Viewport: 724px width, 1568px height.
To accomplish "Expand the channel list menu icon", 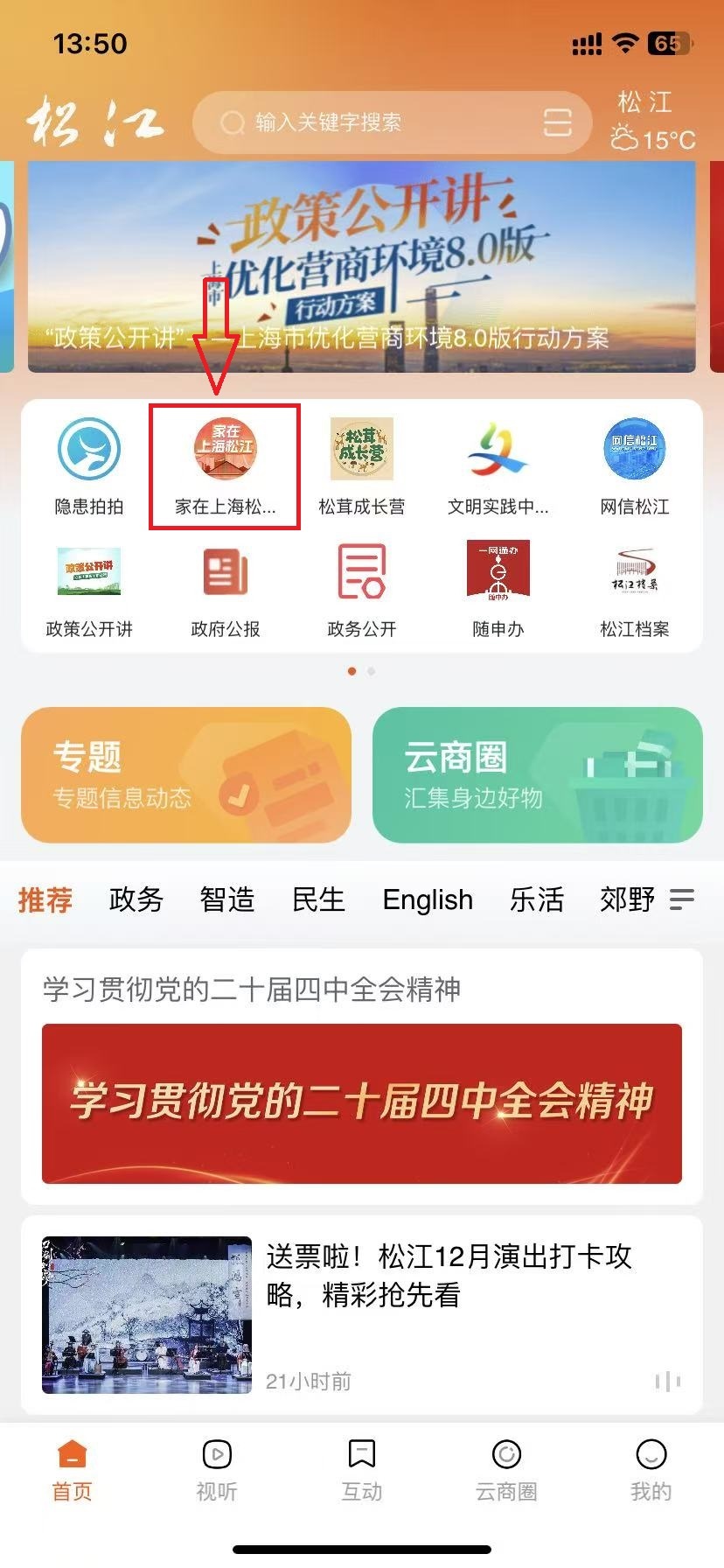I will coord(682,899).
